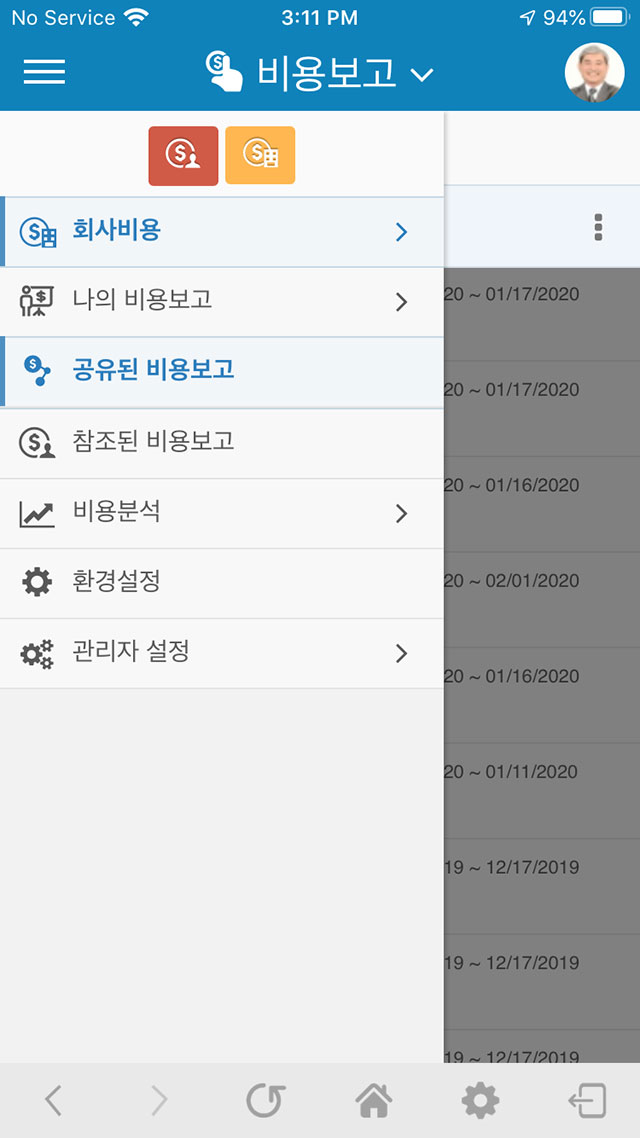Open the 비용분석 section

pos(222,514)
